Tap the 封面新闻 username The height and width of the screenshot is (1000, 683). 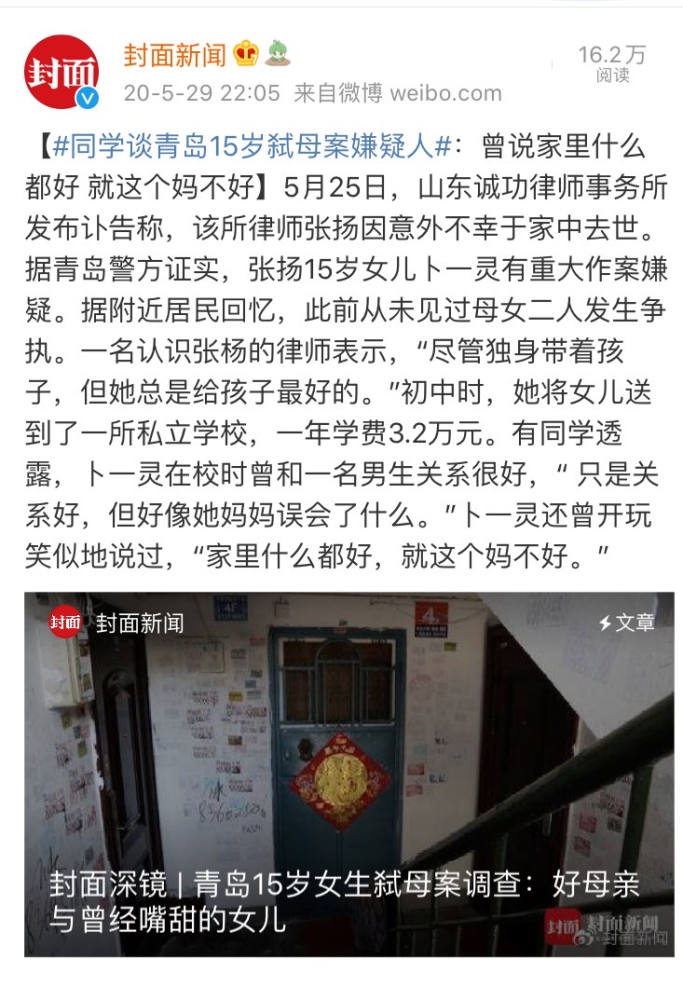pyautogui.click(x=174, y=55)
